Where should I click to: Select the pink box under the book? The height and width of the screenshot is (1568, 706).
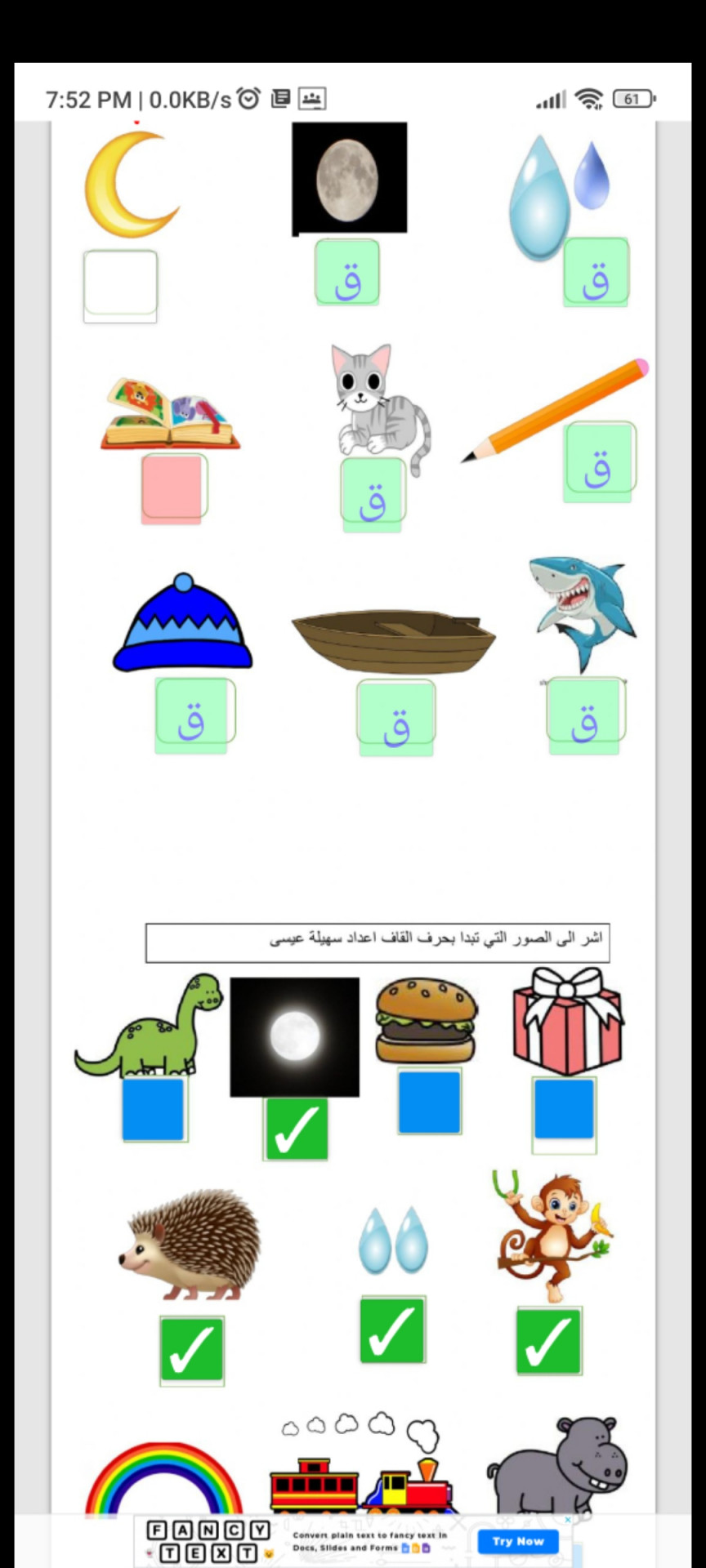point(172,488)
